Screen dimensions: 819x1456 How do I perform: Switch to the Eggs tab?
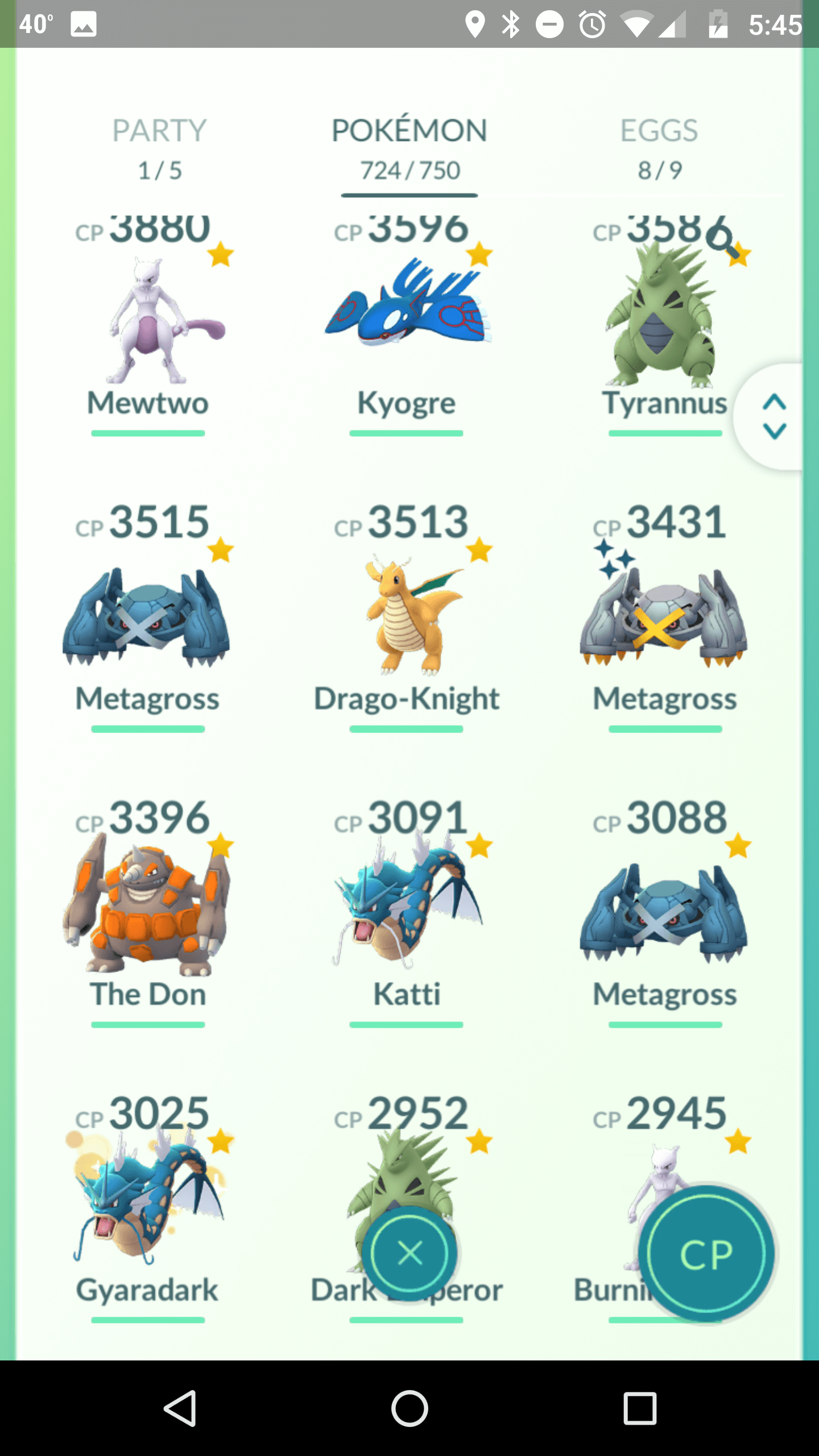pos(659,149)
